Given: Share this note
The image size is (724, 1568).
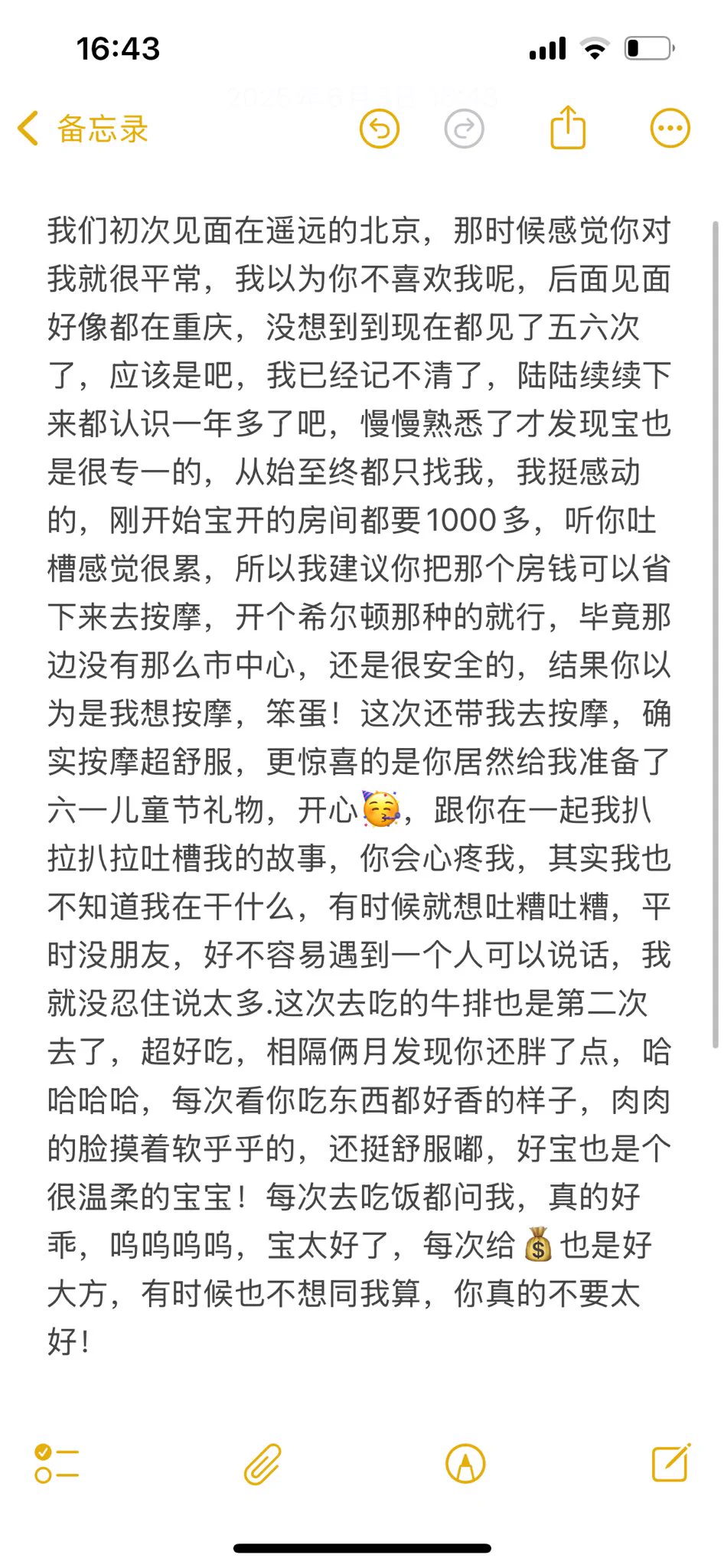Looking at the screenshot, I should (x=568, y=127).
